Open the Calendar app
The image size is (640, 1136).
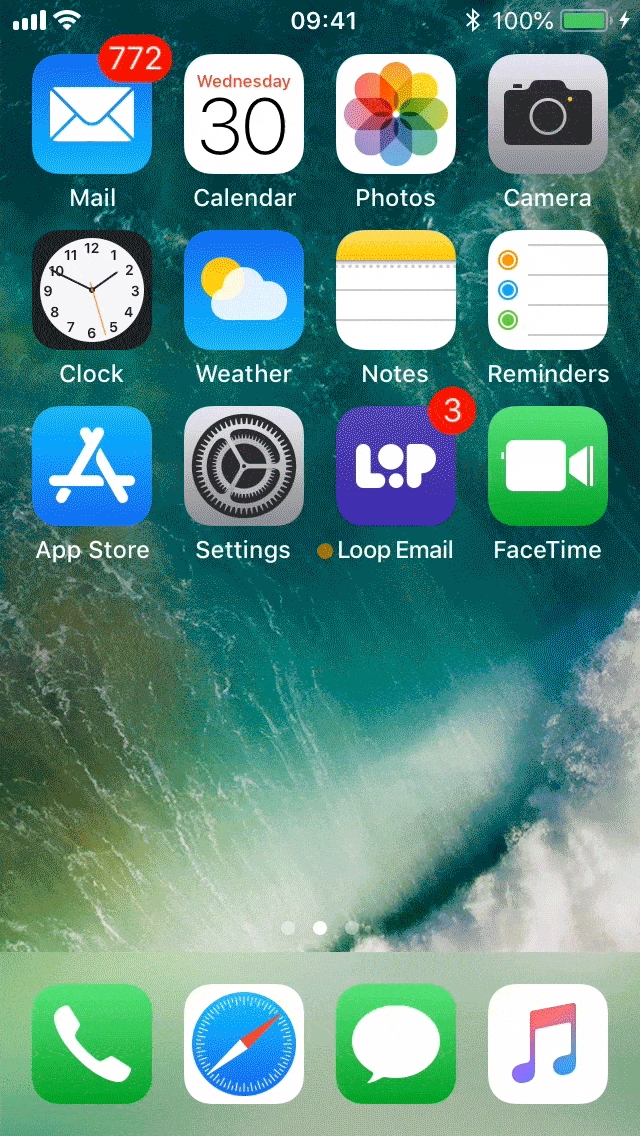[x=244, y=115]
